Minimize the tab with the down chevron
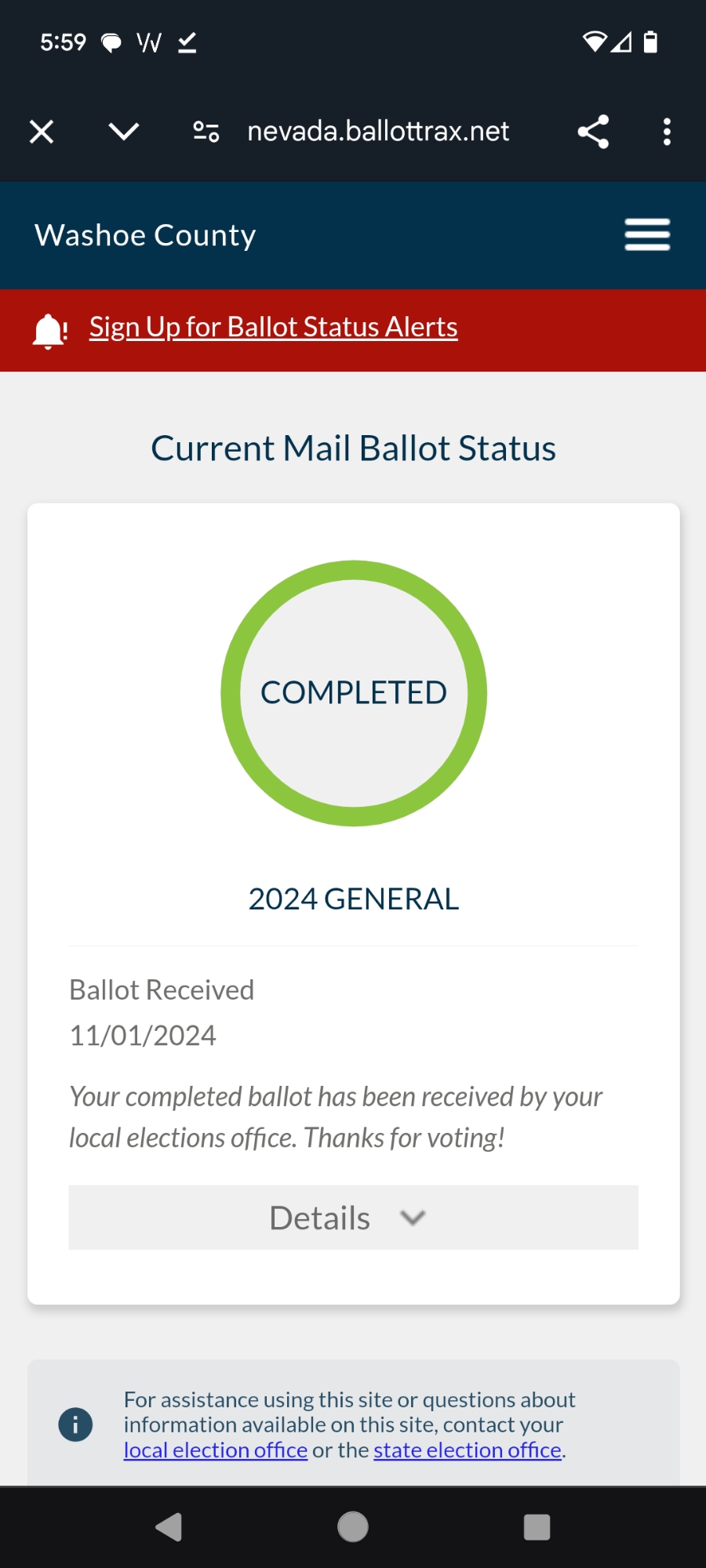Viewport: 706px width, 1568px height. 124,132
